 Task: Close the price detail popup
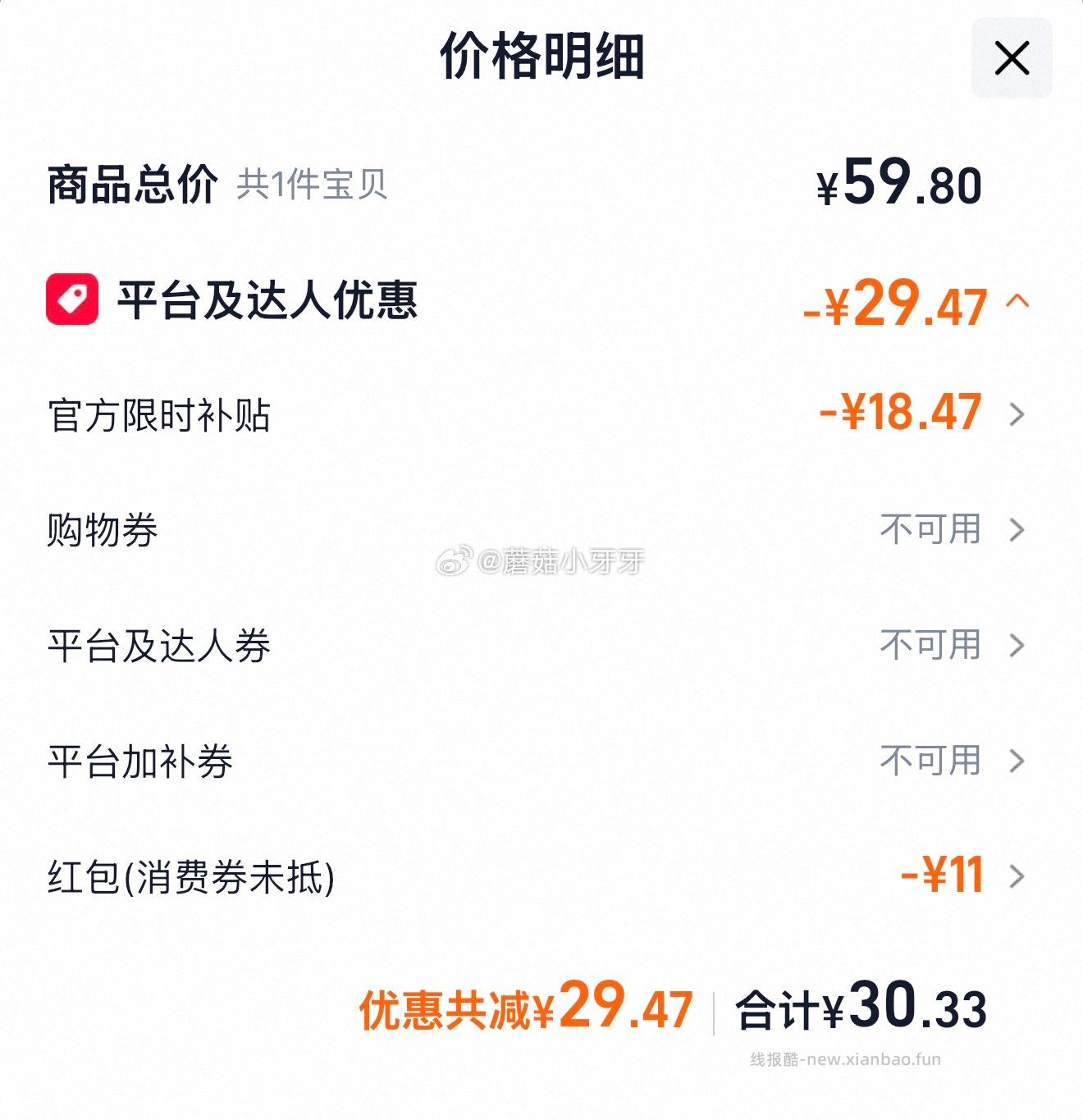pos(1012,57)
